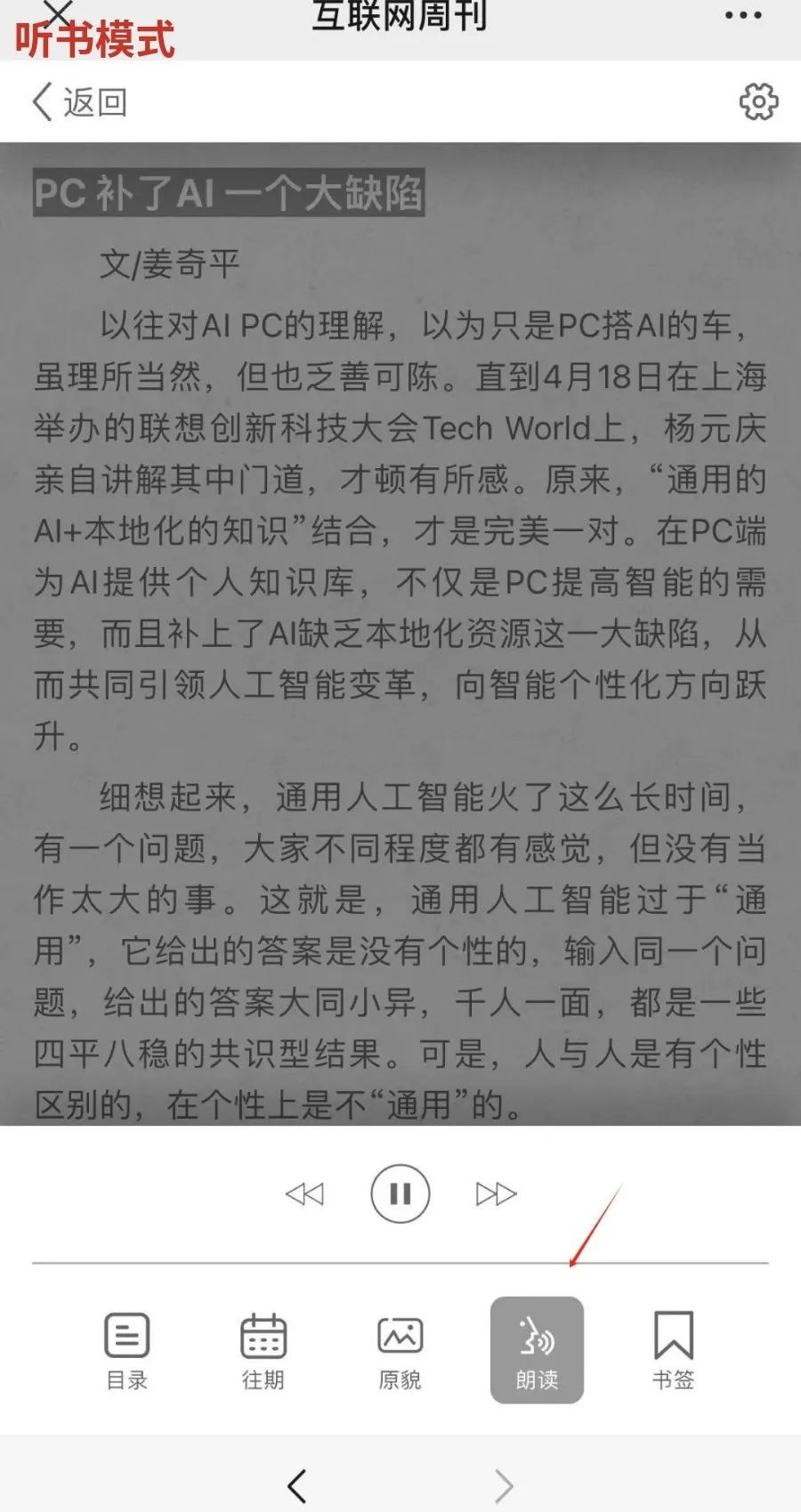801x1512 pixels.
Task: Toggle the 朗读 read-aloud mode
Action: [x=537, y=1350]
